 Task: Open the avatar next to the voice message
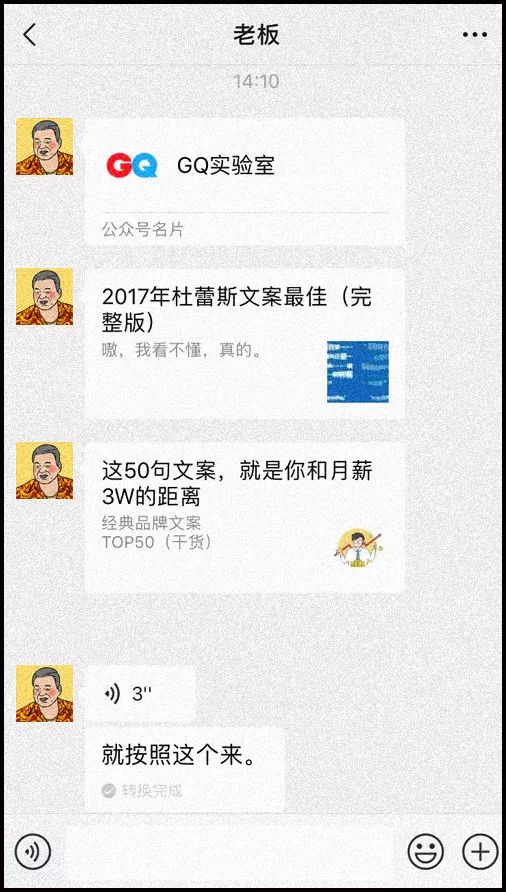(x=44, y=693)
